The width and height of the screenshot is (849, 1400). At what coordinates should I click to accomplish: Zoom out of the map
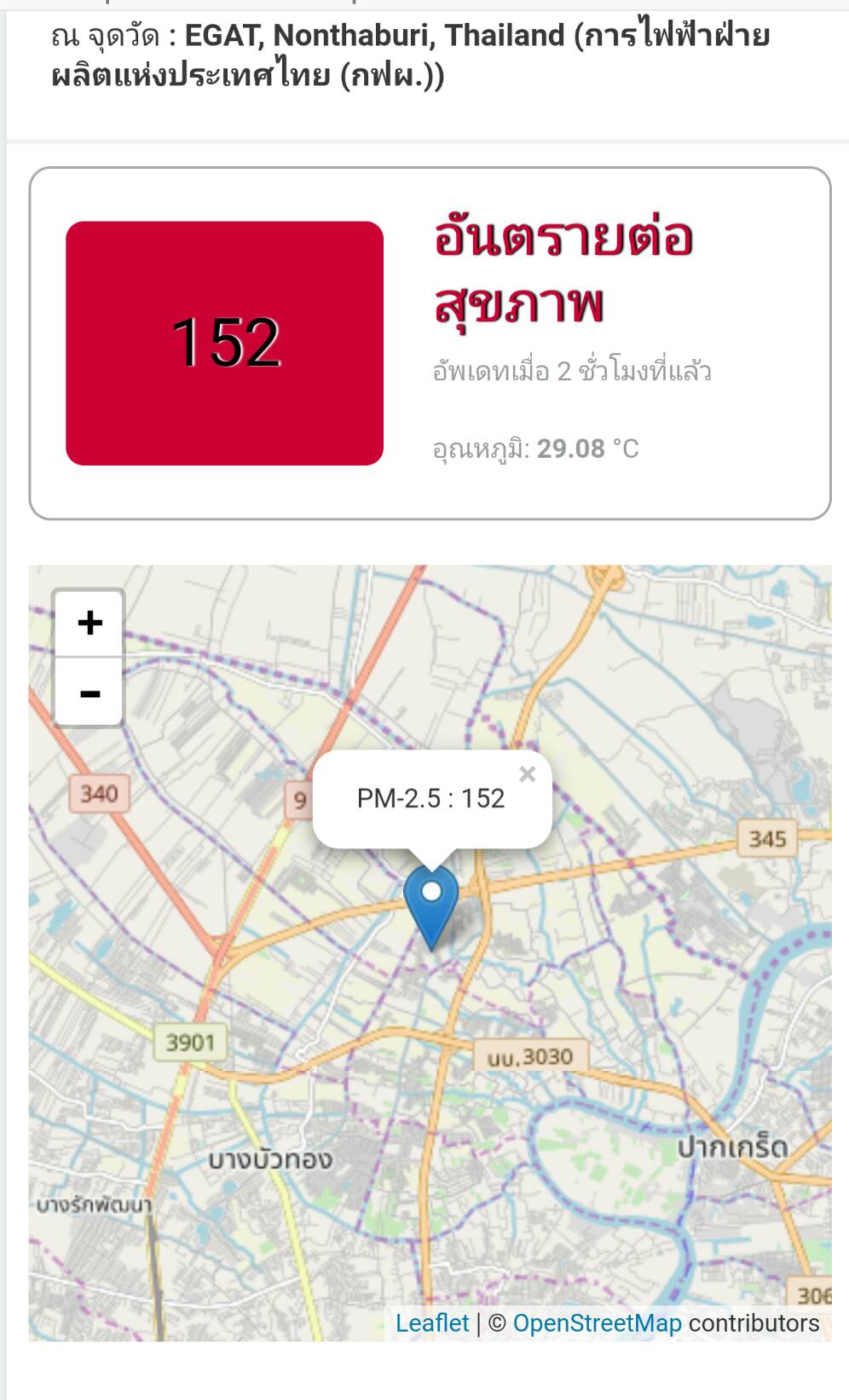[x=90, y=692]
